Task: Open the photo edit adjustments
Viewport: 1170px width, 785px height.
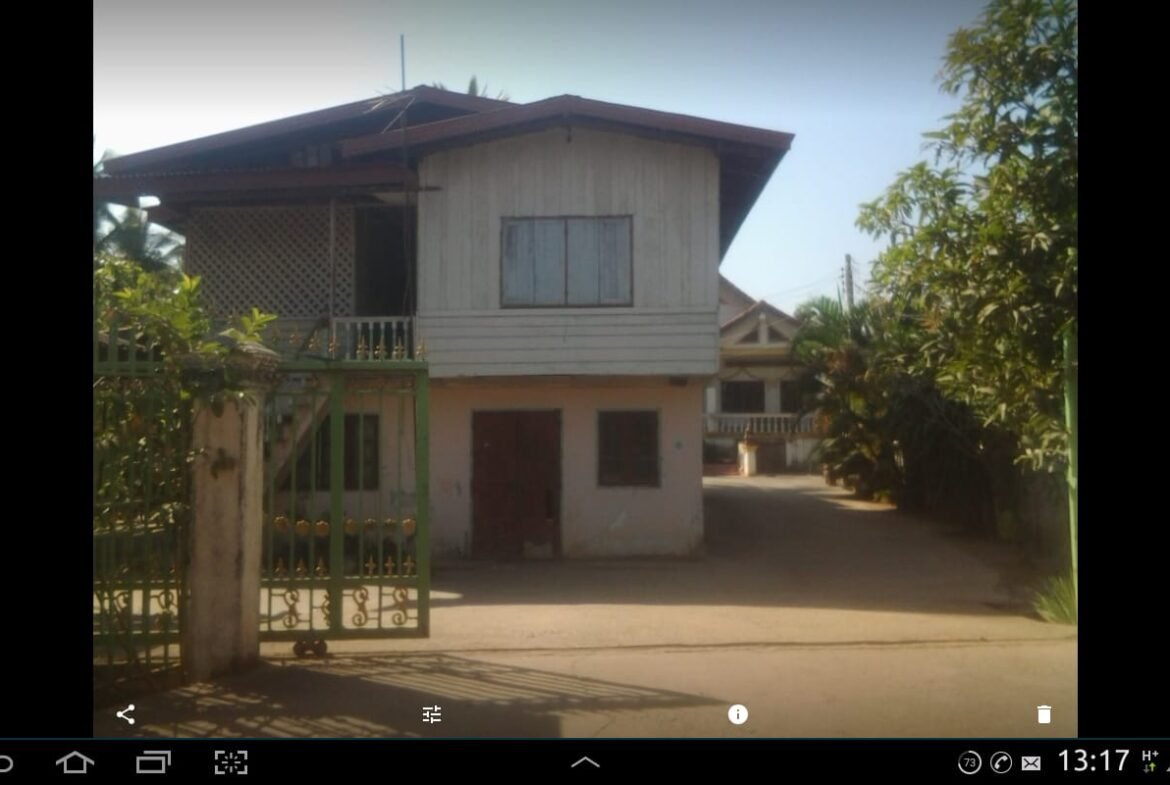Action: pyautogui.click(x=431, y=714)
